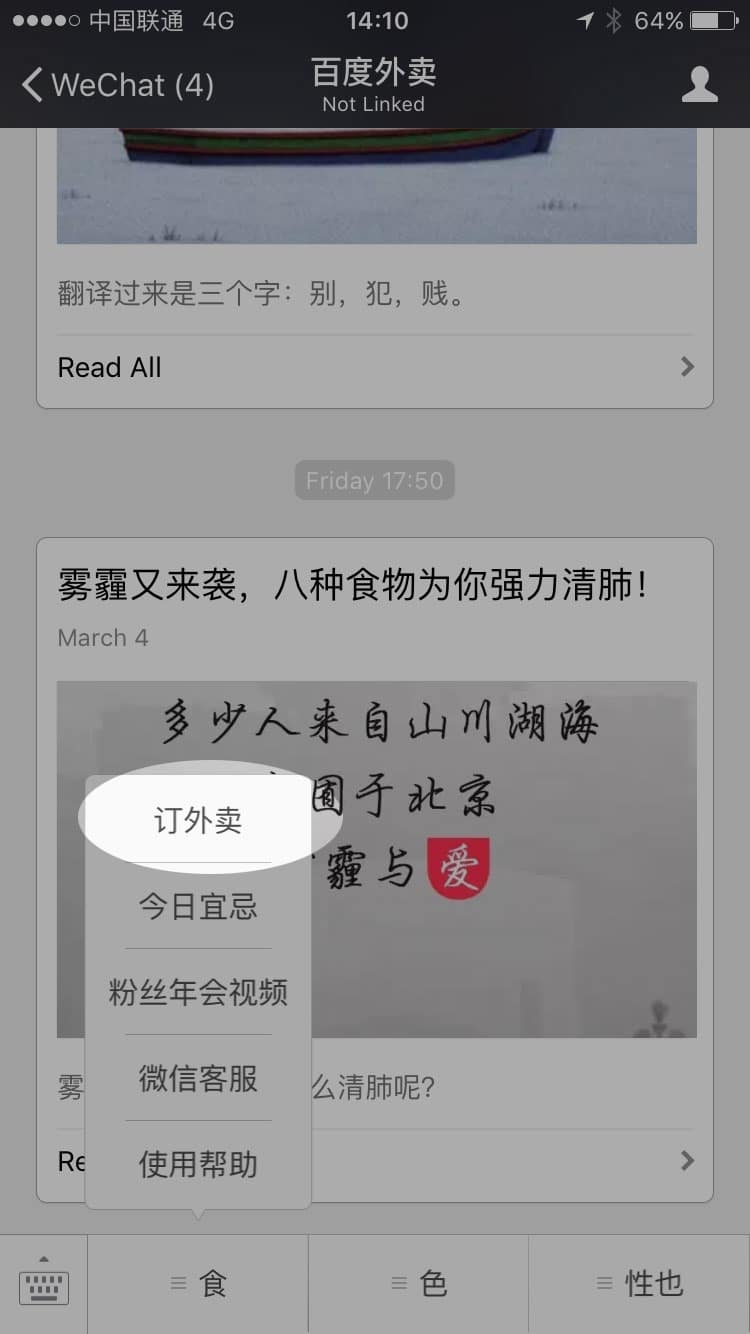Choose 微信客服 in the popup menu

coord(198,1079)
